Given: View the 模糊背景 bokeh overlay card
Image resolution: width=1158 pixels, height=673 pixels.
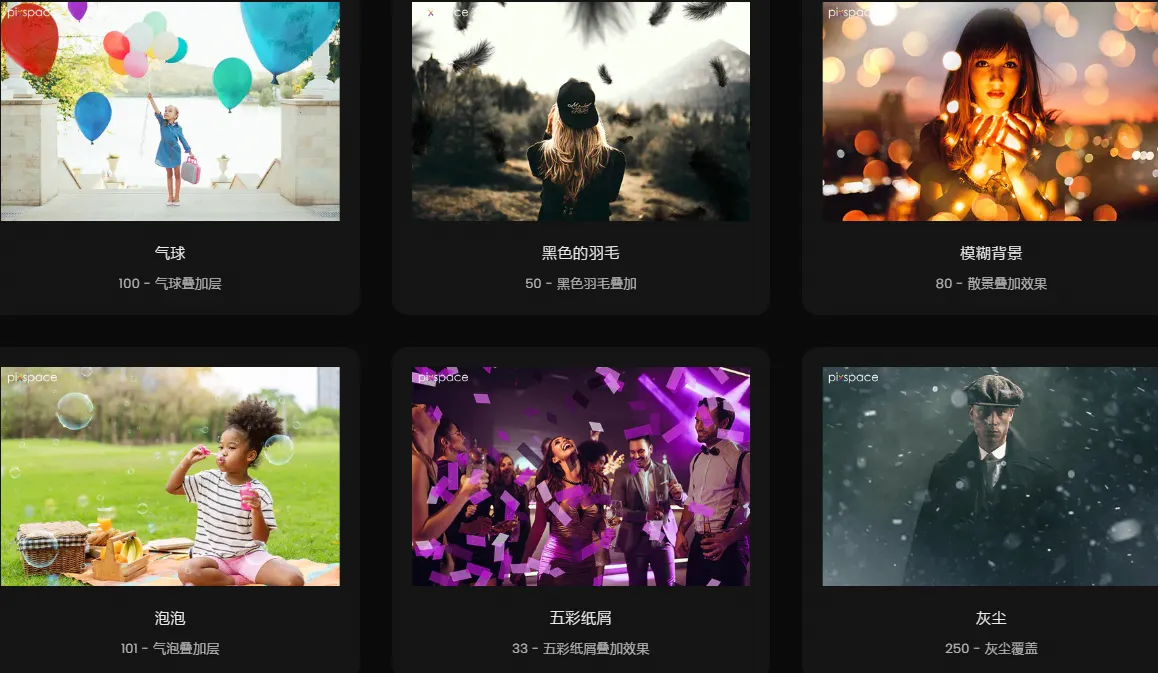Looking at the screenshot, I should [990, 111].
